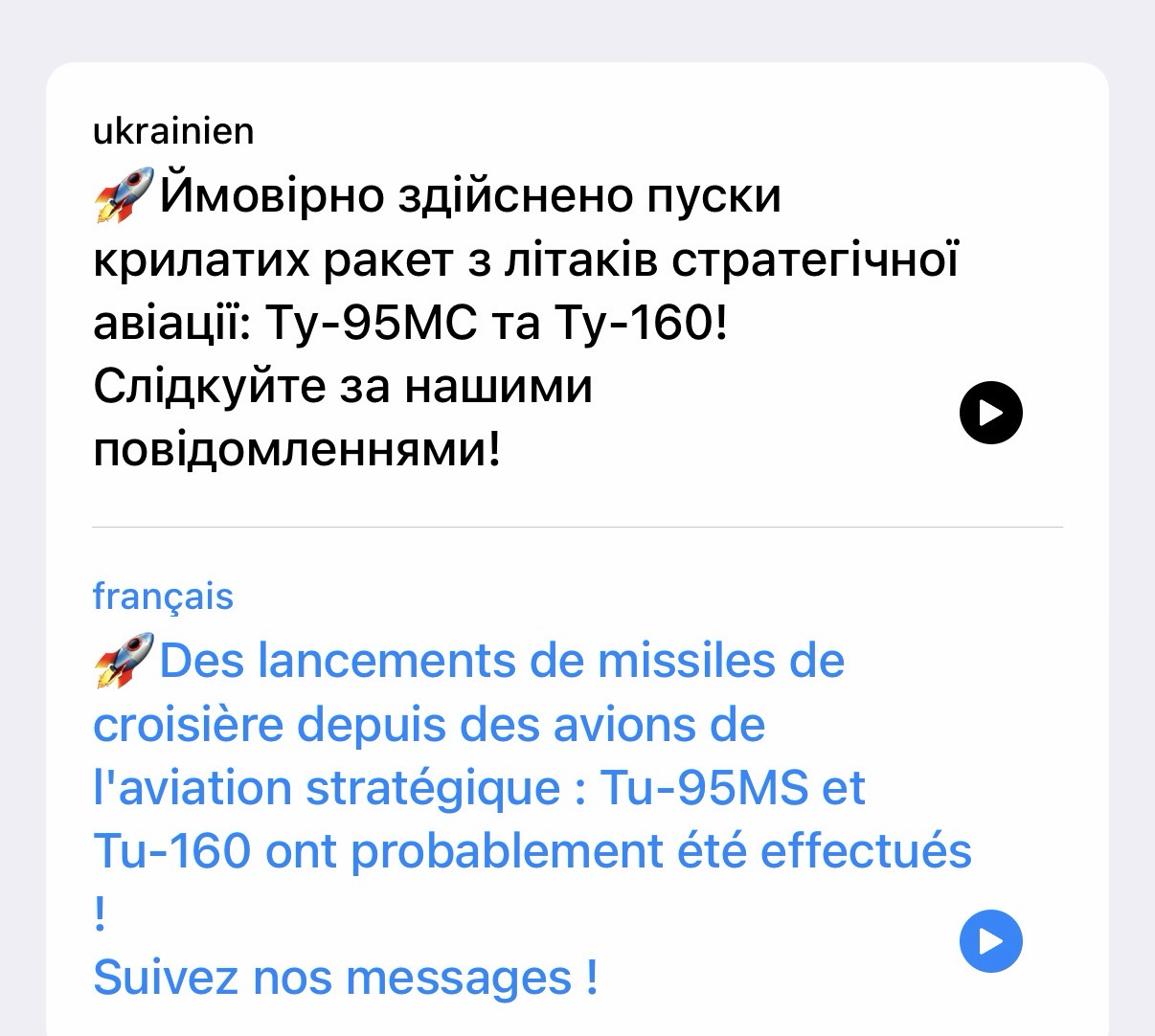The height and width of the screenshot is (1036, 1155).
Task: Play the French translation aloud
Action: point(991,941)
